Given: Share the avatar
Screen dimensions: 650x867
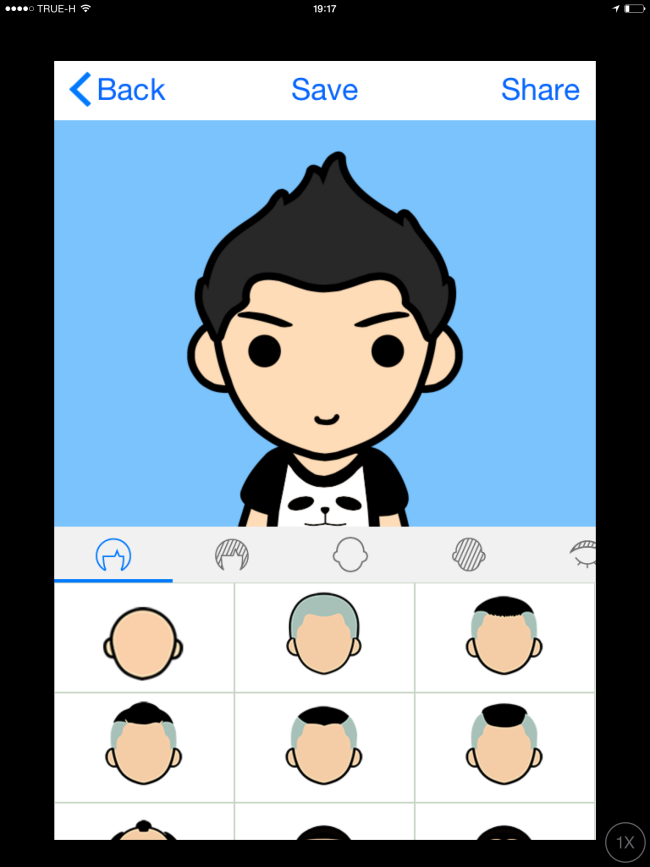Looking at the screenshot, I should click(540, 90).
